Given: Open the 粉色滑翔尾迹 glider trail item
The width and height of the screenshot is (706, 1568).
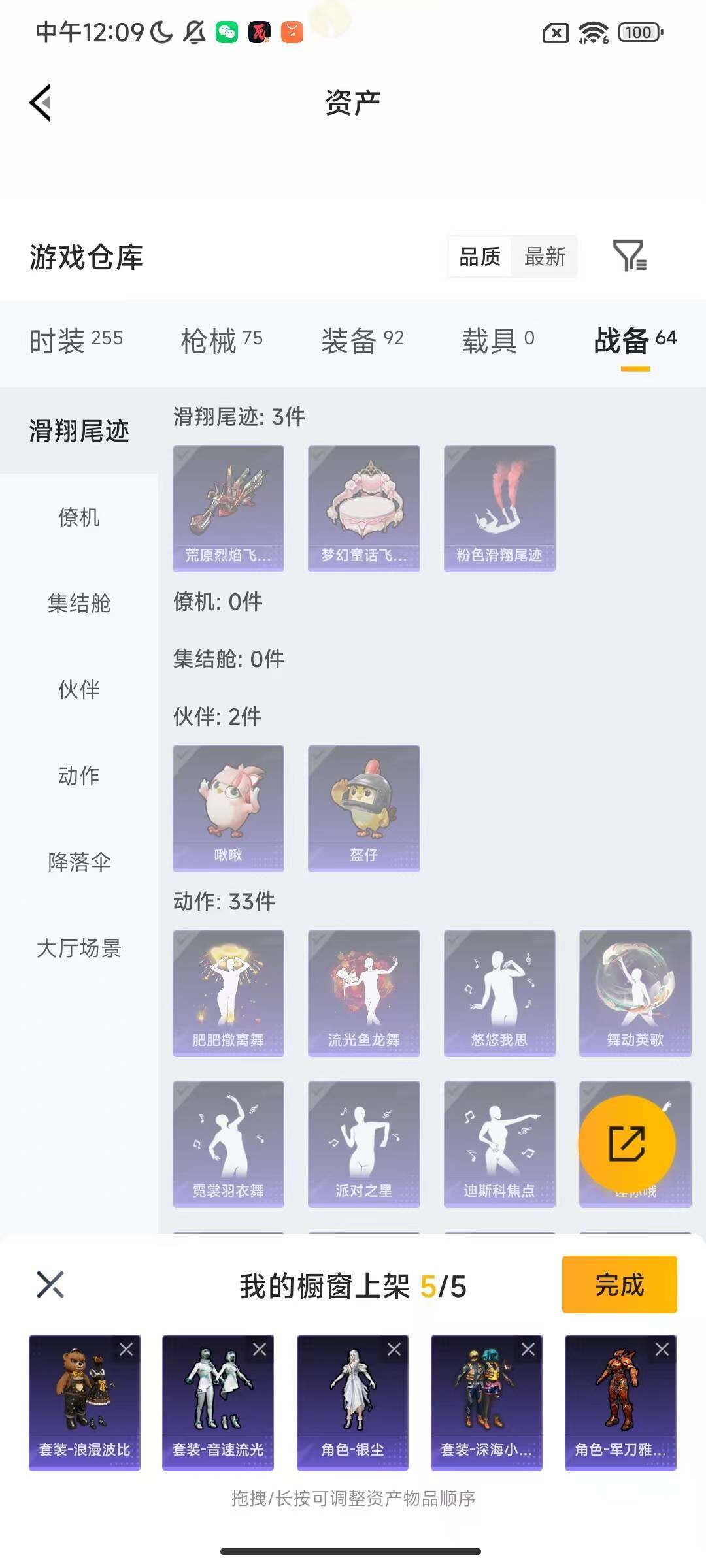Looking at the screenshot, I should (x=499, y=508).
